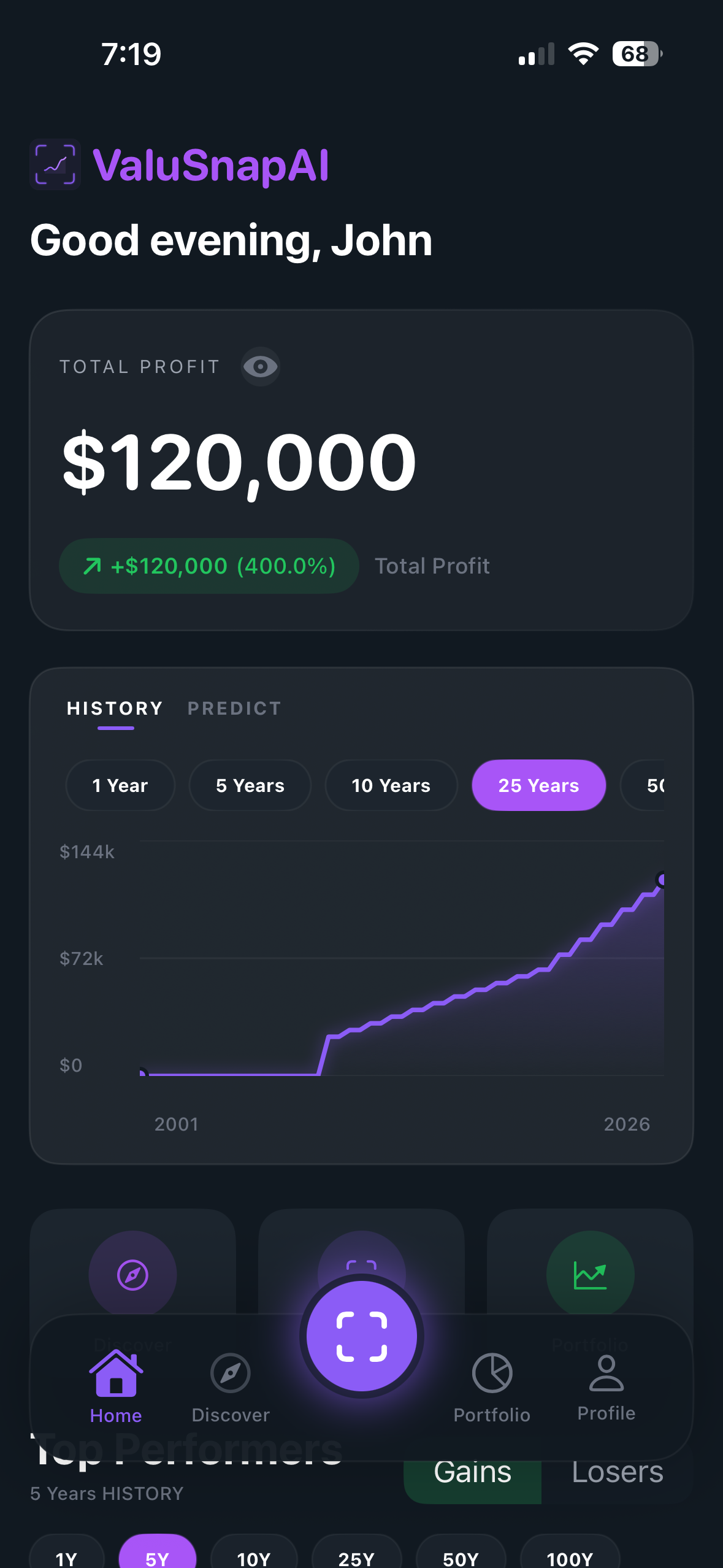This screenshot has height=1568, width=723.
Task: Open the Portfolio pie chart icon
Action: (x=492, y=1376)
